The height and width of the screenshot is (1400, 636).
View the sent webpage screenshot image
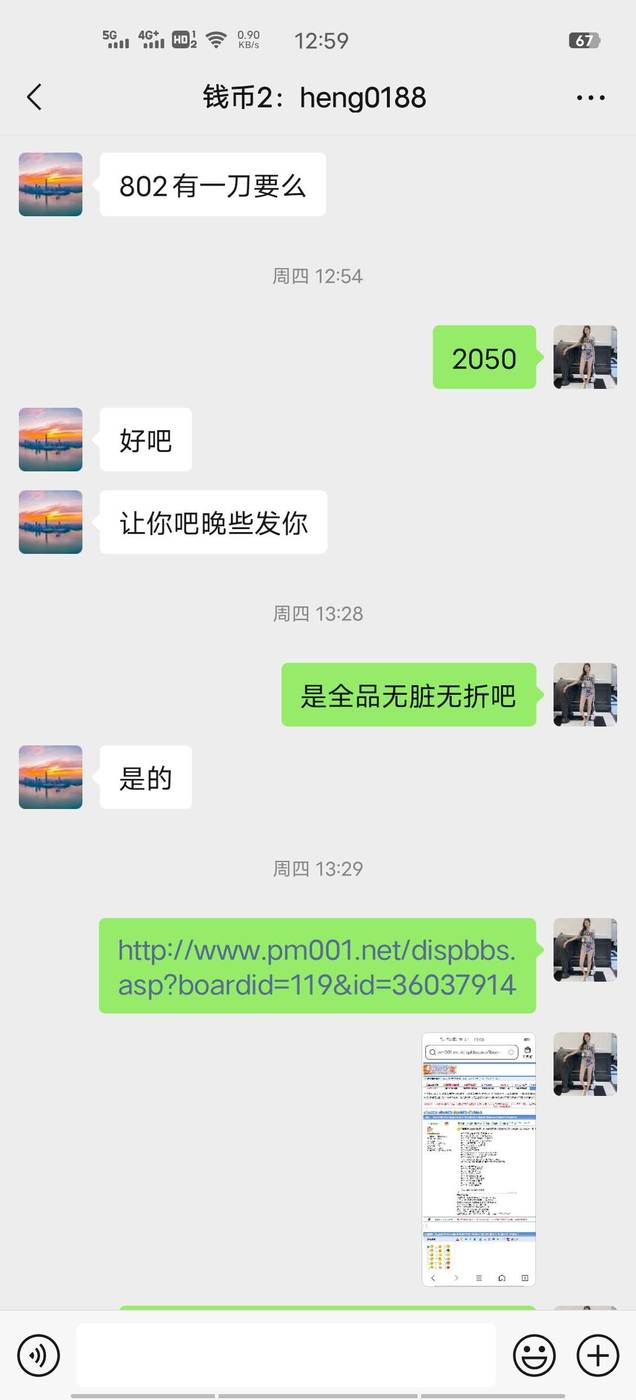[x=478, y=1159]
